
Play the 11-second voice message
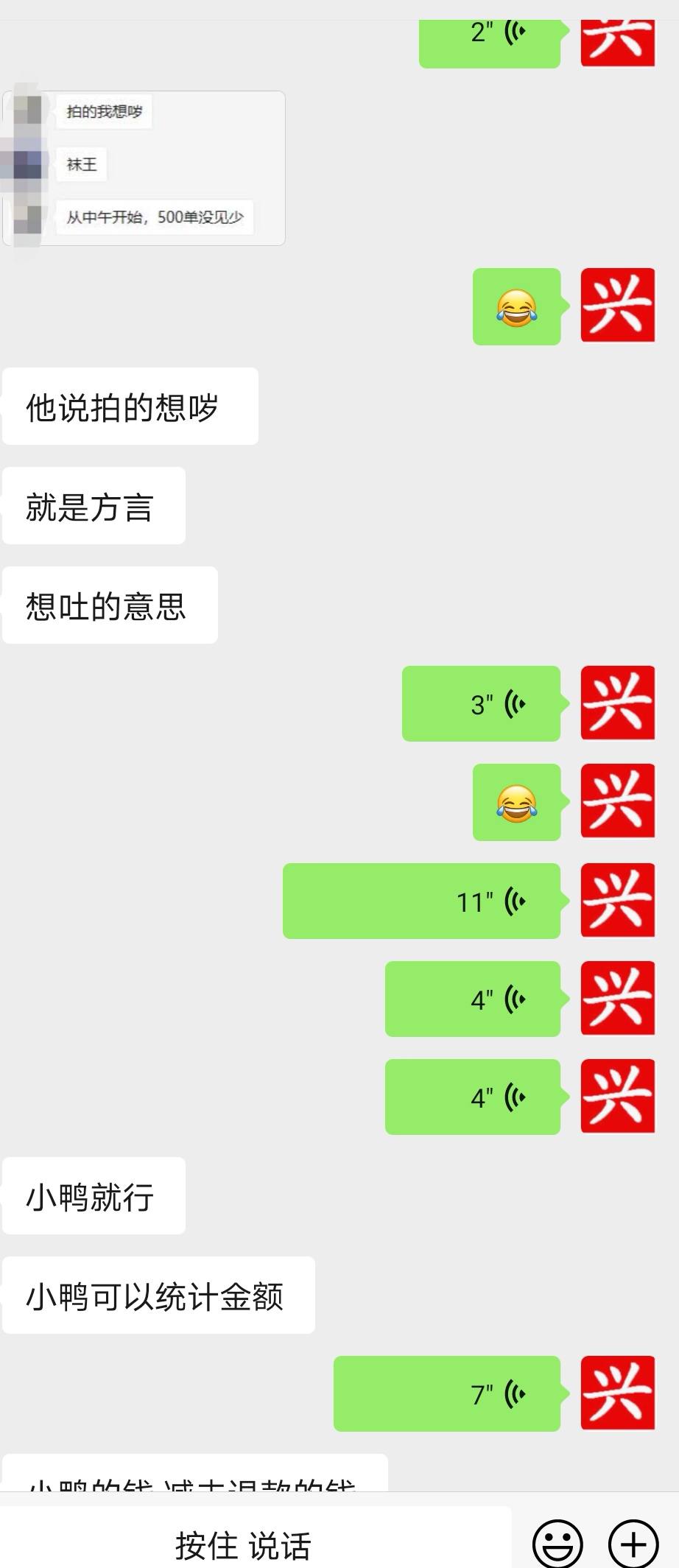click(x=421, y=901)
